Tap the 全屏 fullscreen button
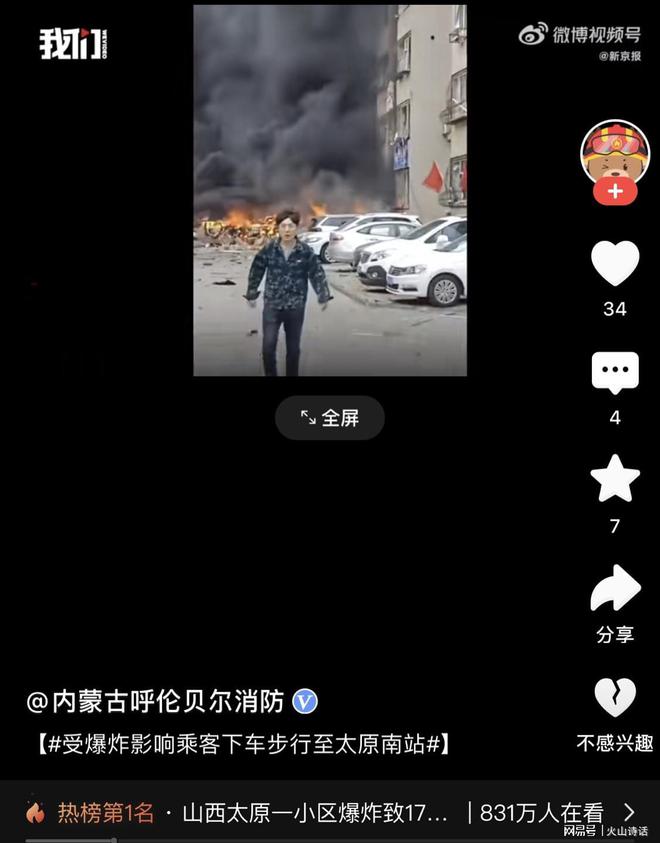This screenshot has height=843, width=660. 329,418
